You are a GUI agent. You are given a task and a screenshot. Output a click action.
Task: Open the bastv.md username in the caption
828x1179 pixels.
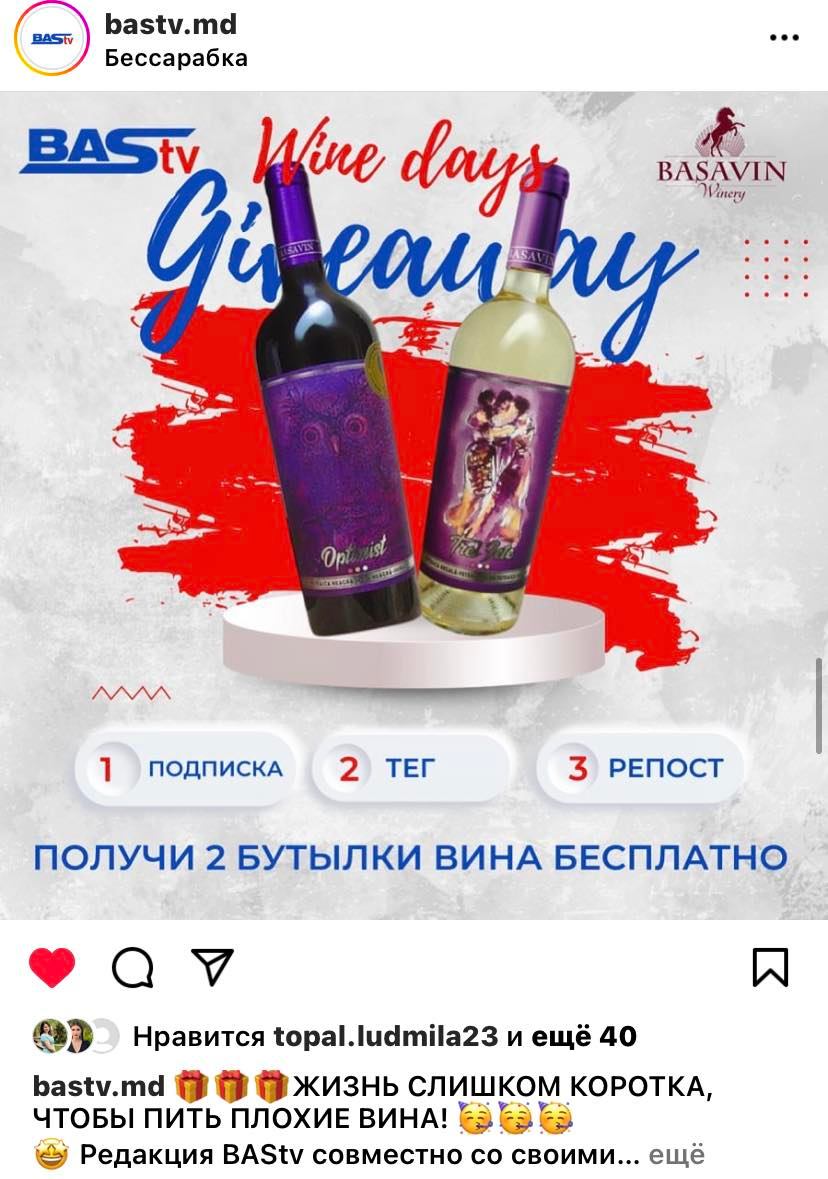click(x=99, y=1087)
